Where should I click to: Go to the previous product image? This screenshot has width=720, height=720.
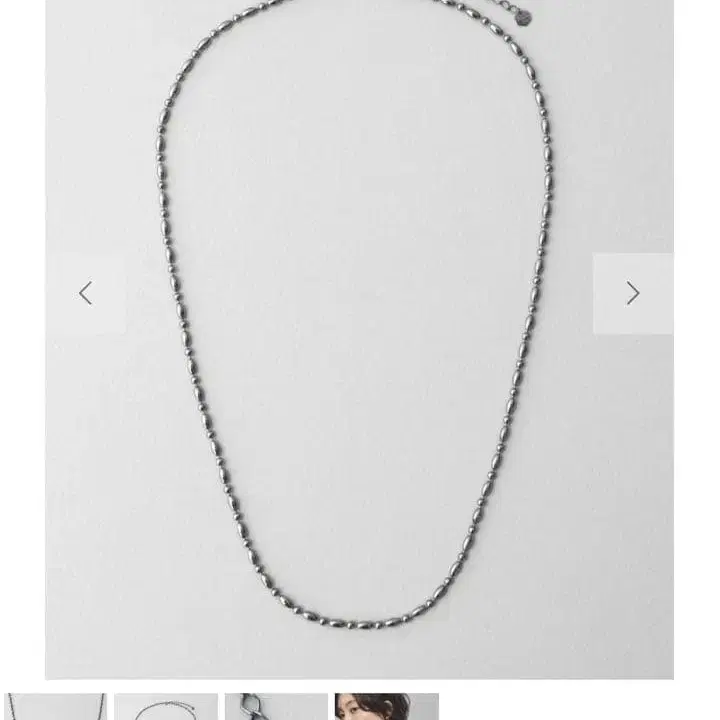click(x=85, y=293)
